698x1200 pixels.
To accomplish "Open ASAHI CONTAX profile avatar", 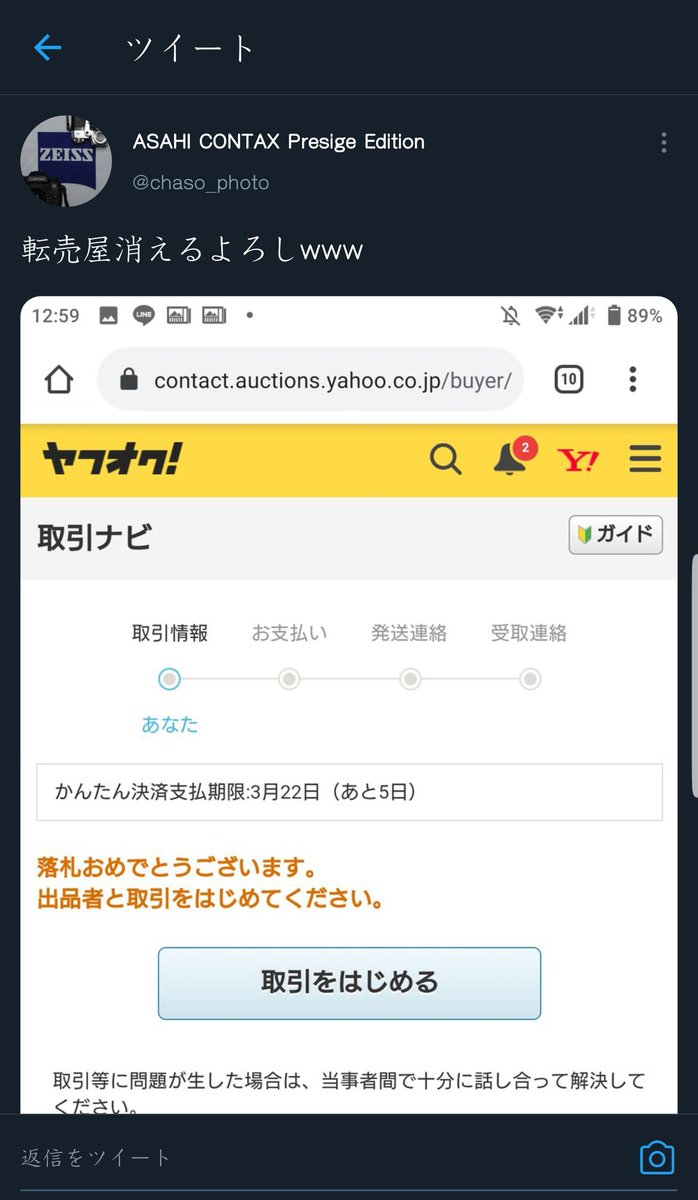I will coord(66,160).
